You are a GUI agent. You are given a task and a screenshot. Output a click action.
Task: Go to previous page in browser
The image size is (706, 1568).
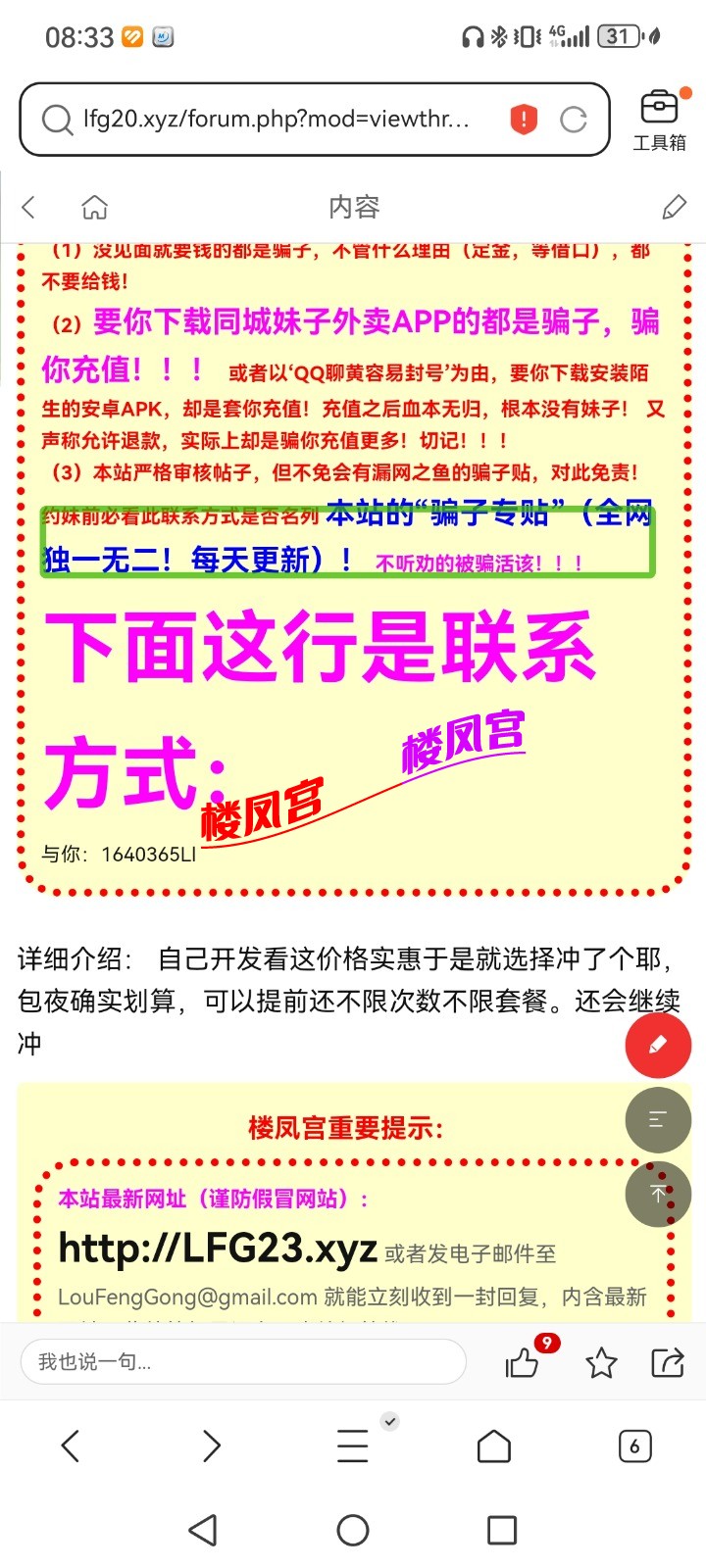coord(70,1445)
